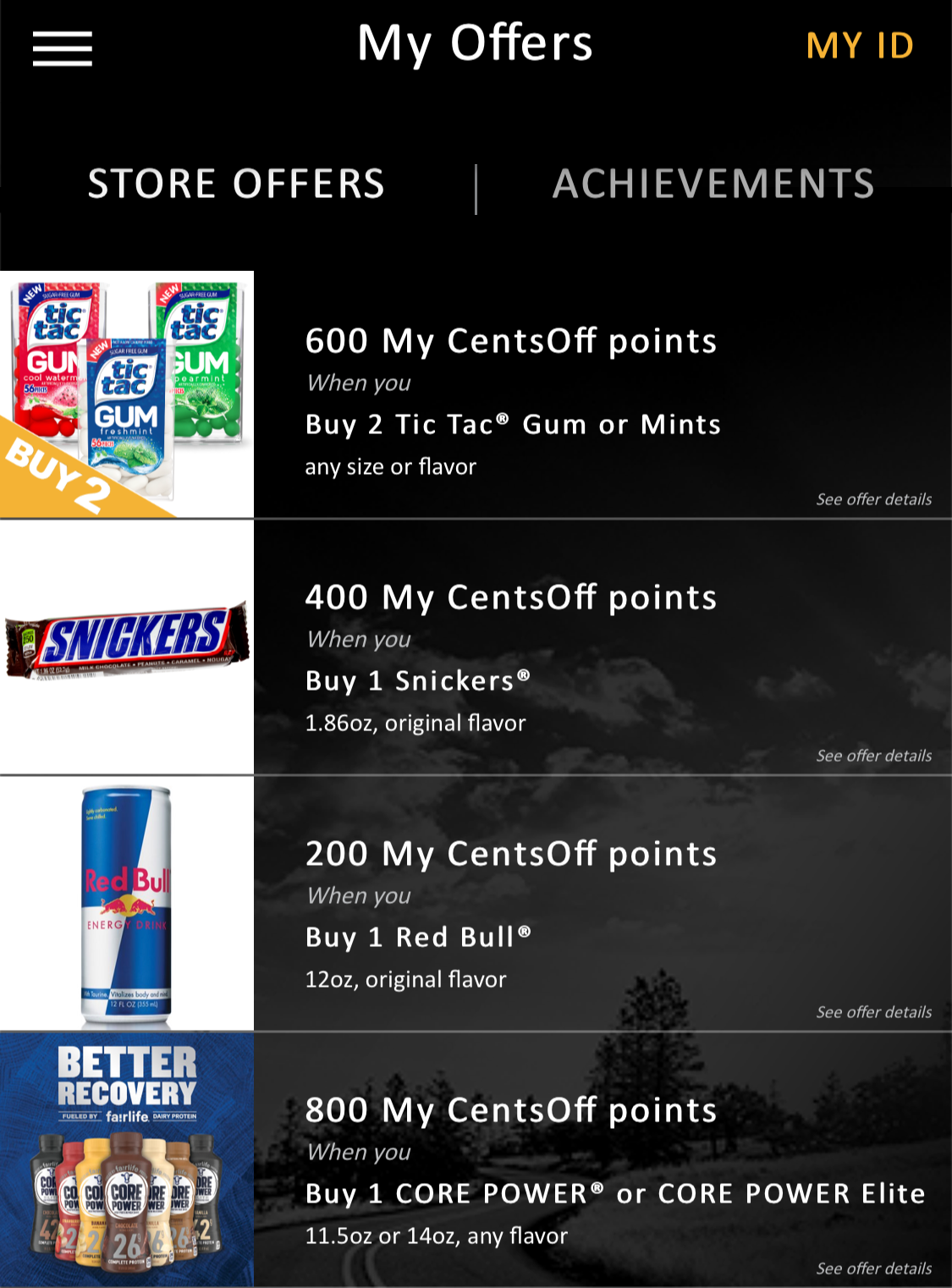See offer details for Red Bull
The height and width of the screenshot is (1288, 952).
873,1012
